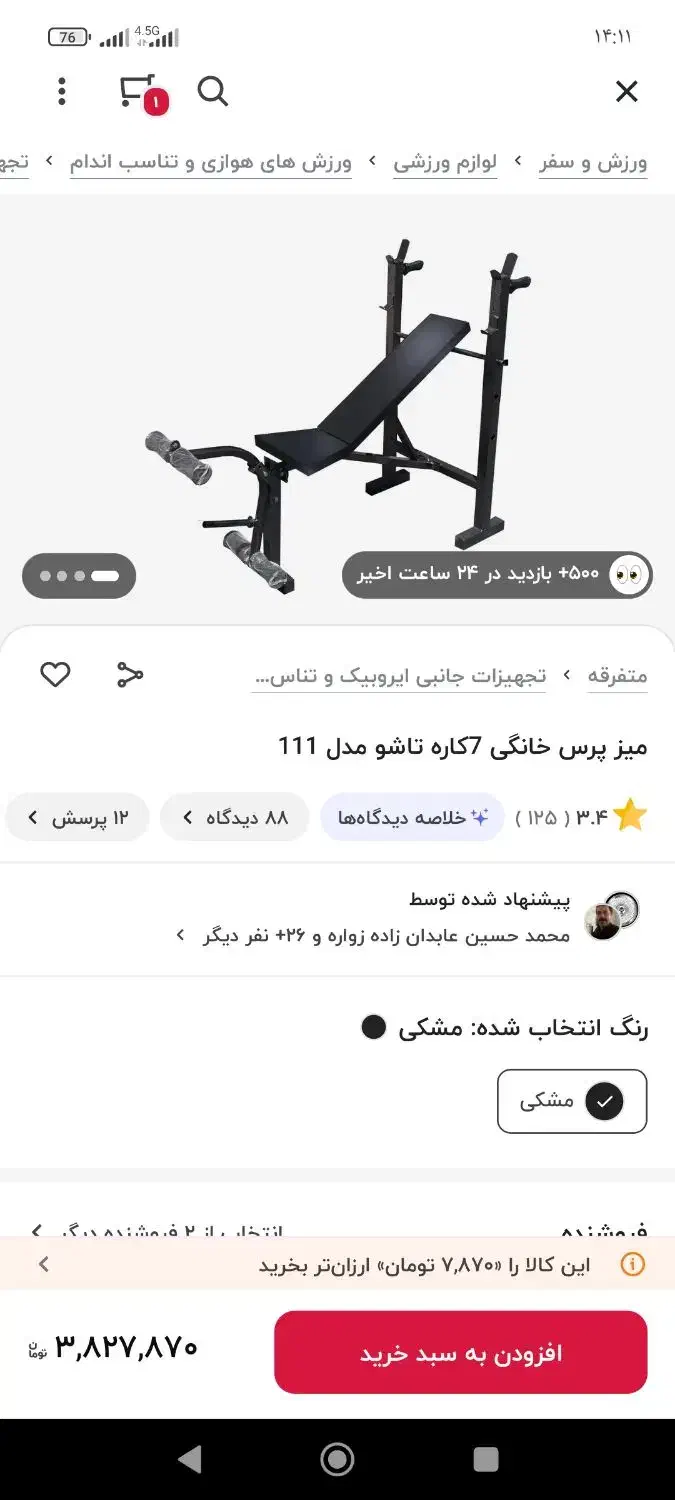Open the list of users who recommended this

tap(380, 936)
